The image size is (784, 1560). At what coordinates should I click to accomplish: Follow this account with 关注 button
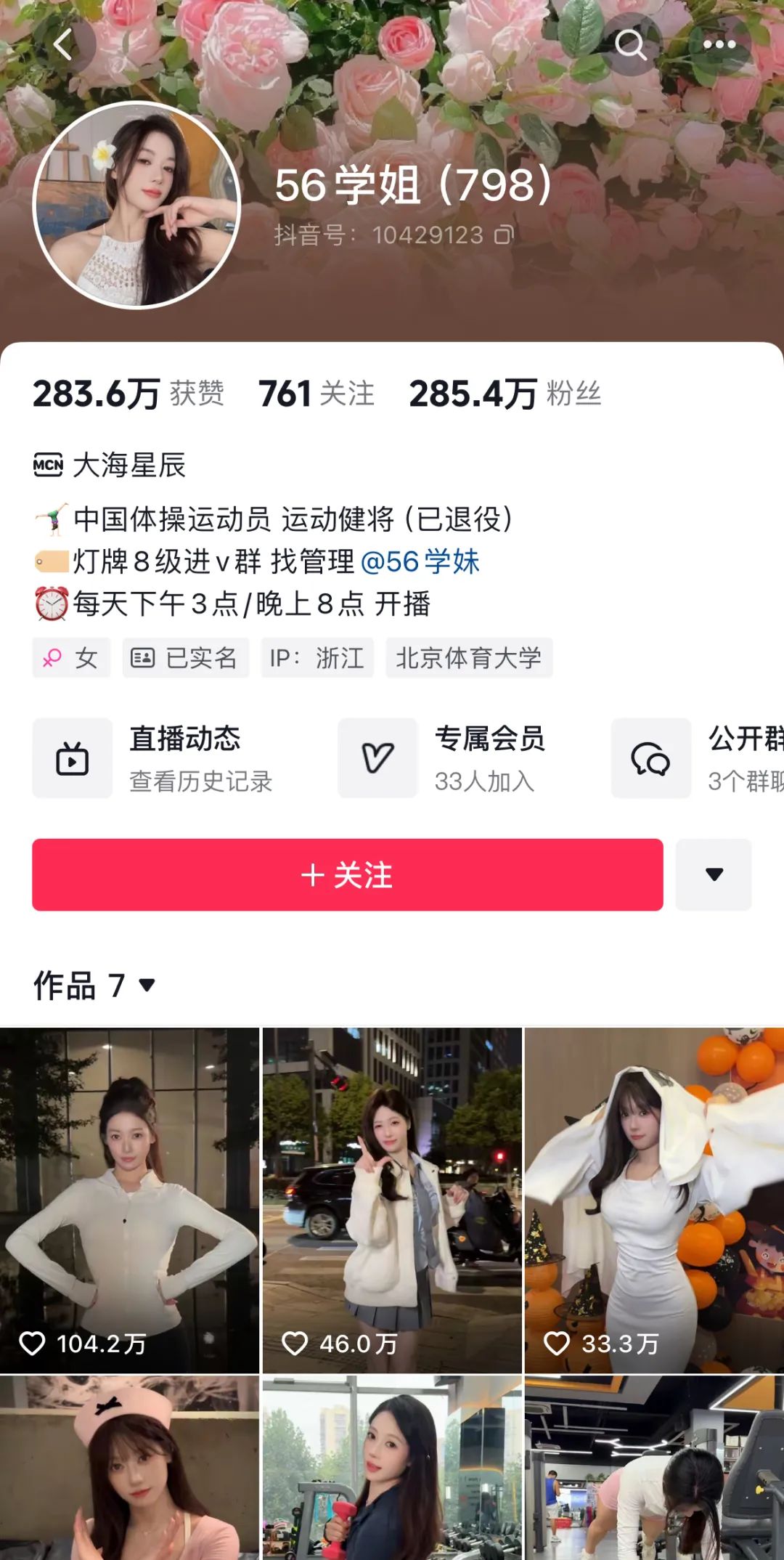347,875
